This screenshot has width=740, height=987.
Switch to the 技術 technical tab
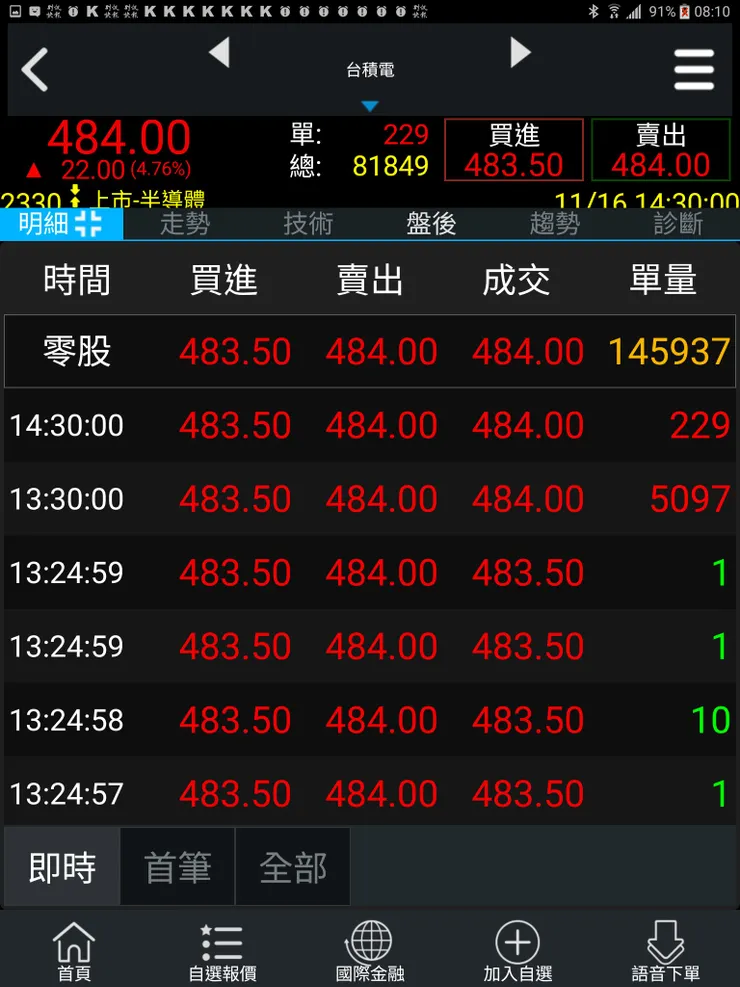[309, 225]
